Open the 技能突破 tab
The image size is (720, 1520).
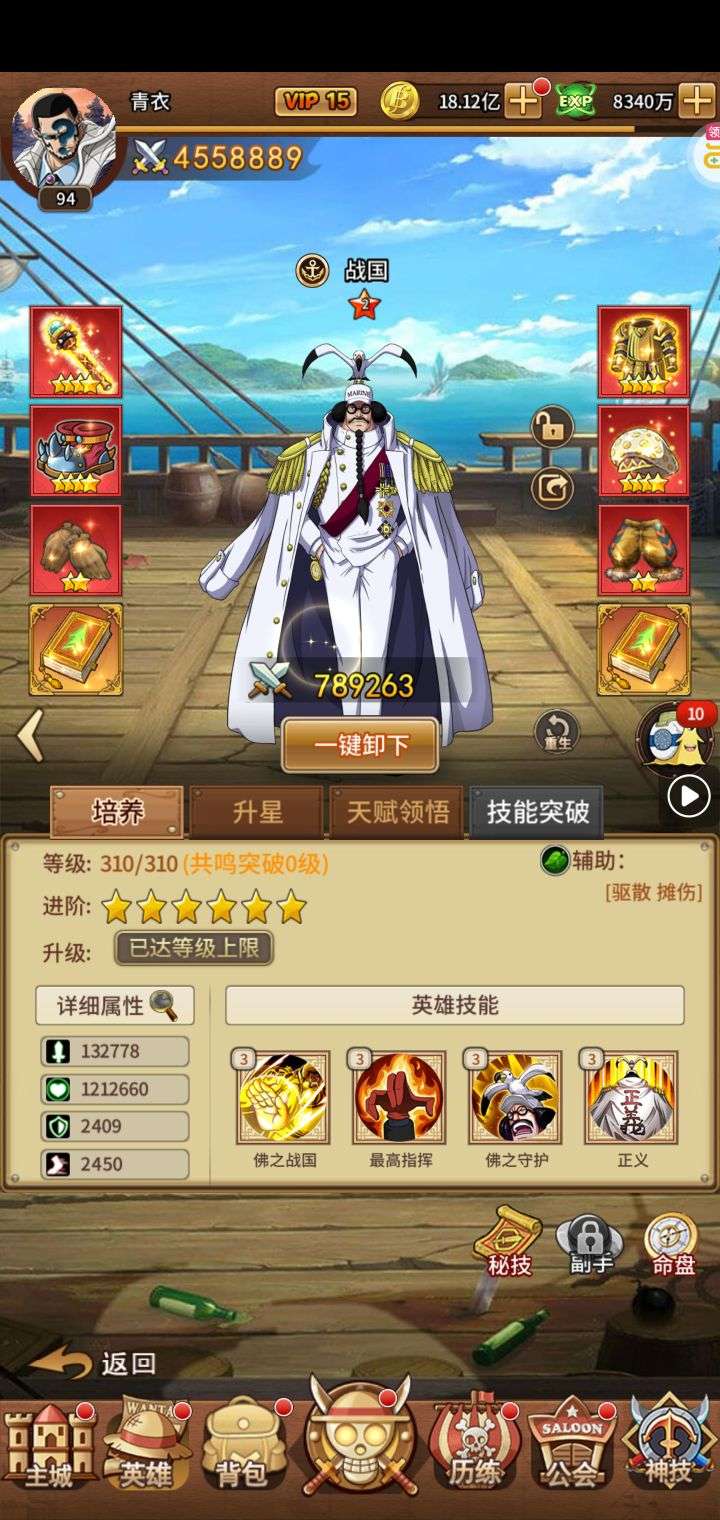click(537, 811)
